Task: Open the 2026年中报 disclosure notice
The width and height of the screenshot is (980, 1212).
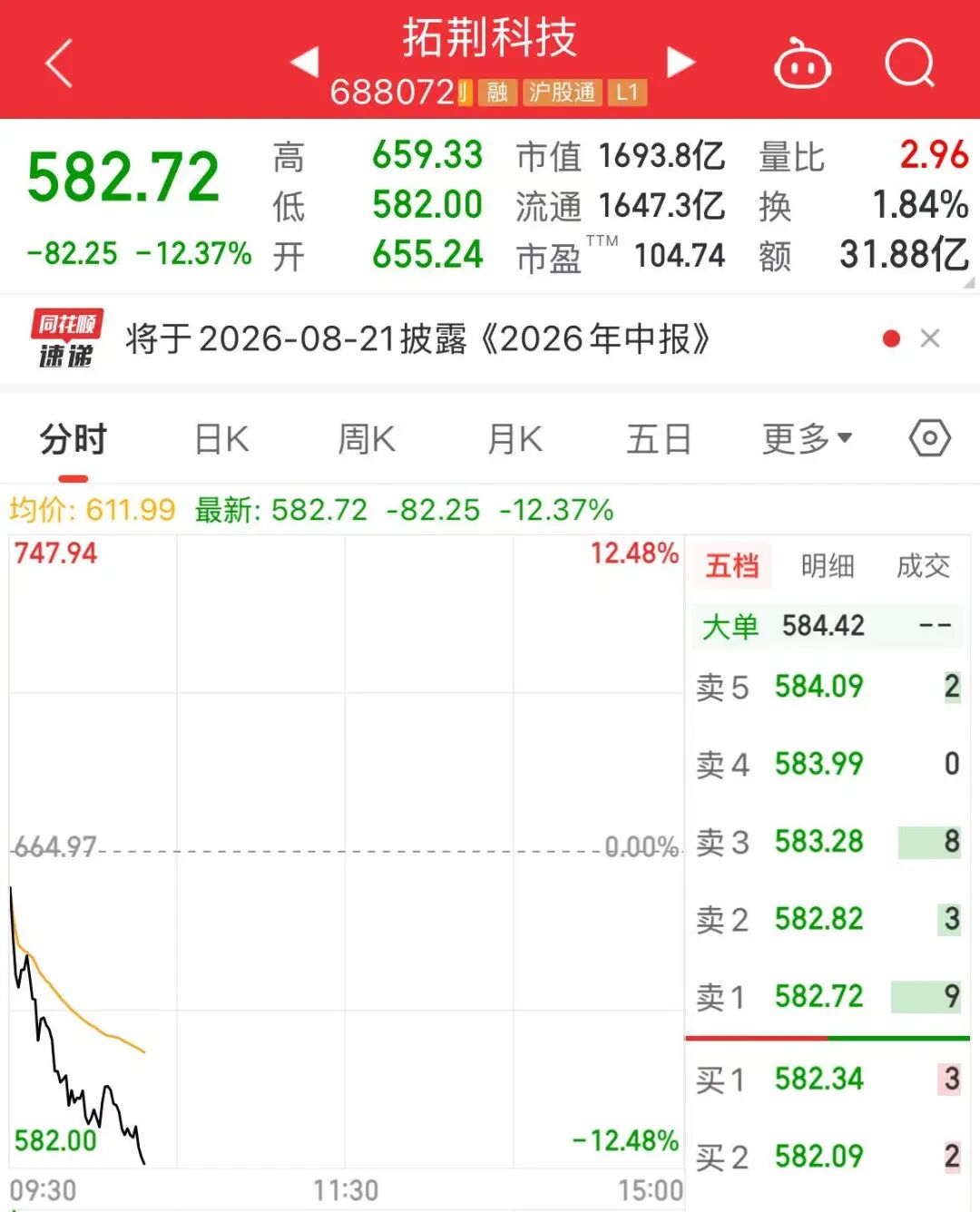Action: (417, 339)
